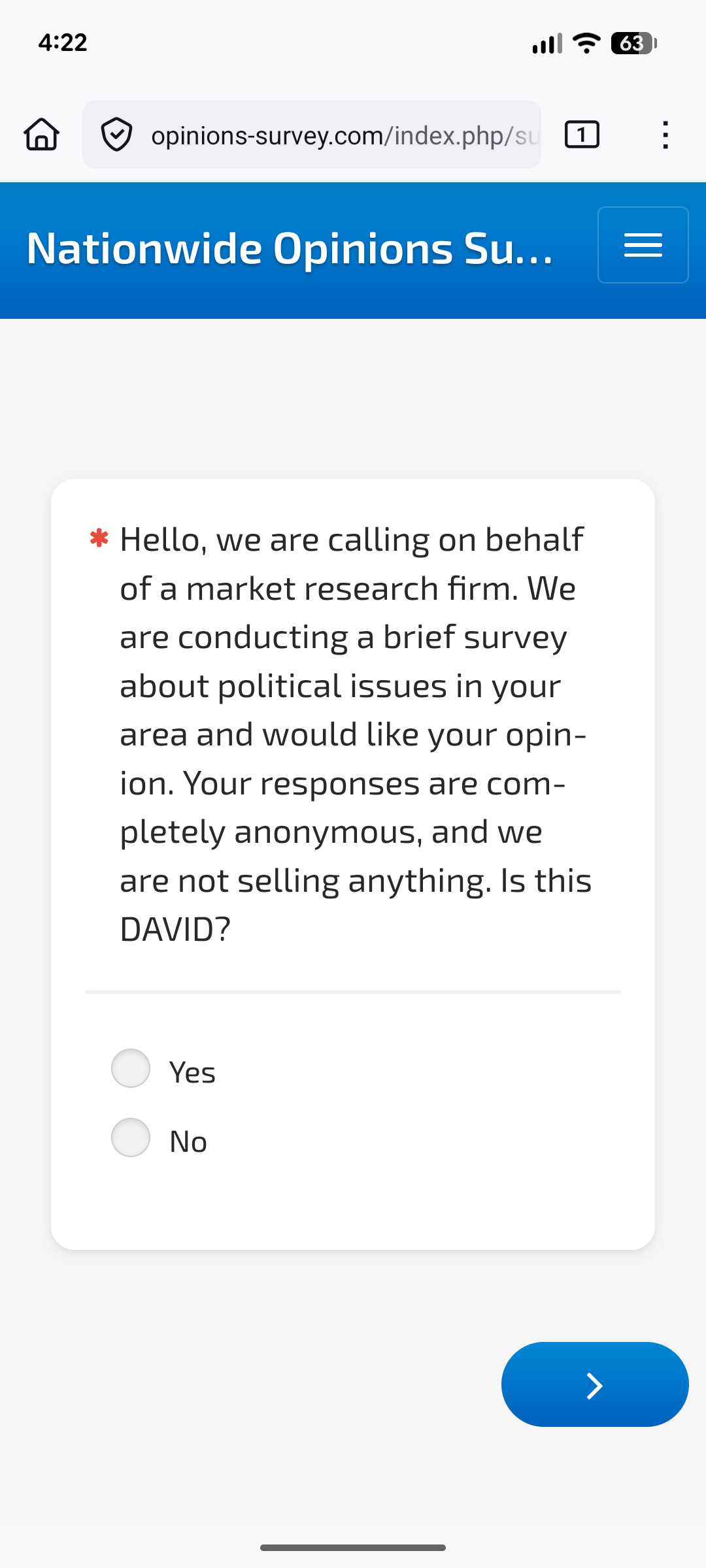Open the survey hamburger menu
706x1568 pixels.
643,245
